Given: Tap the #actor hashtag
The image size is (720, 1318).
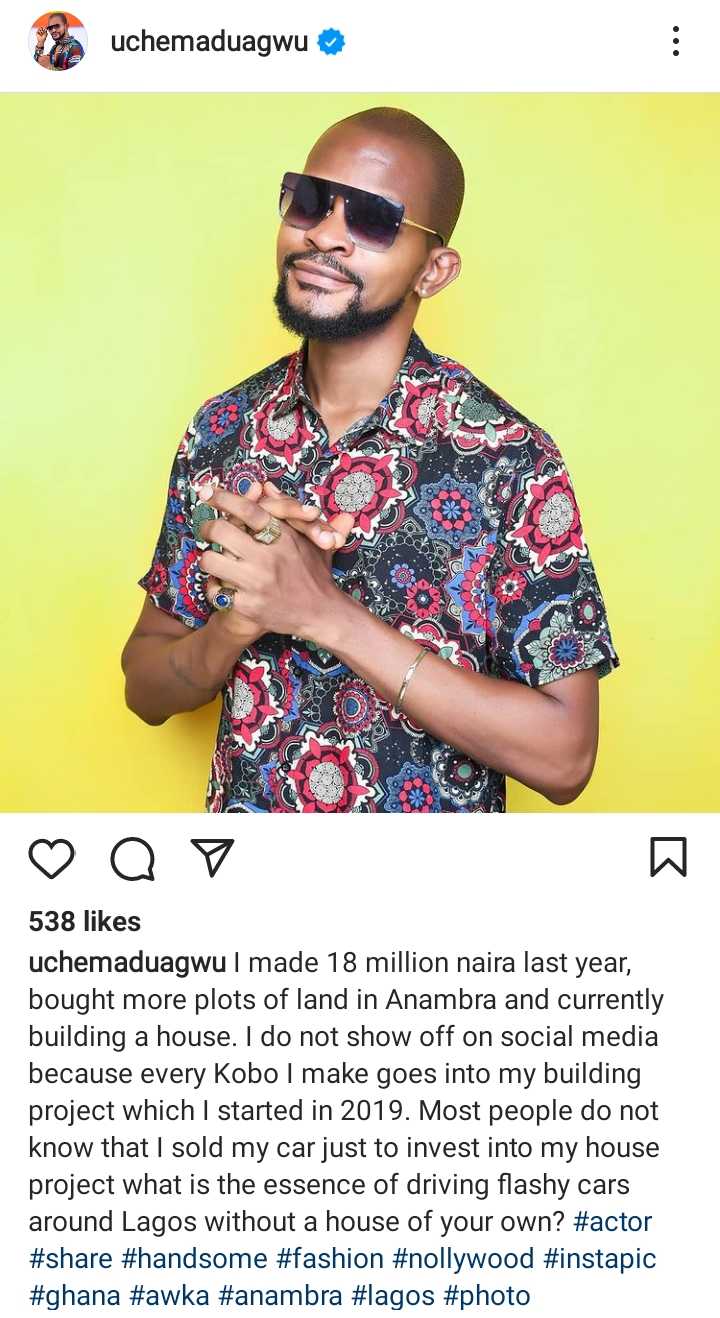Looking at the screenshot, I should point(614,1221).
